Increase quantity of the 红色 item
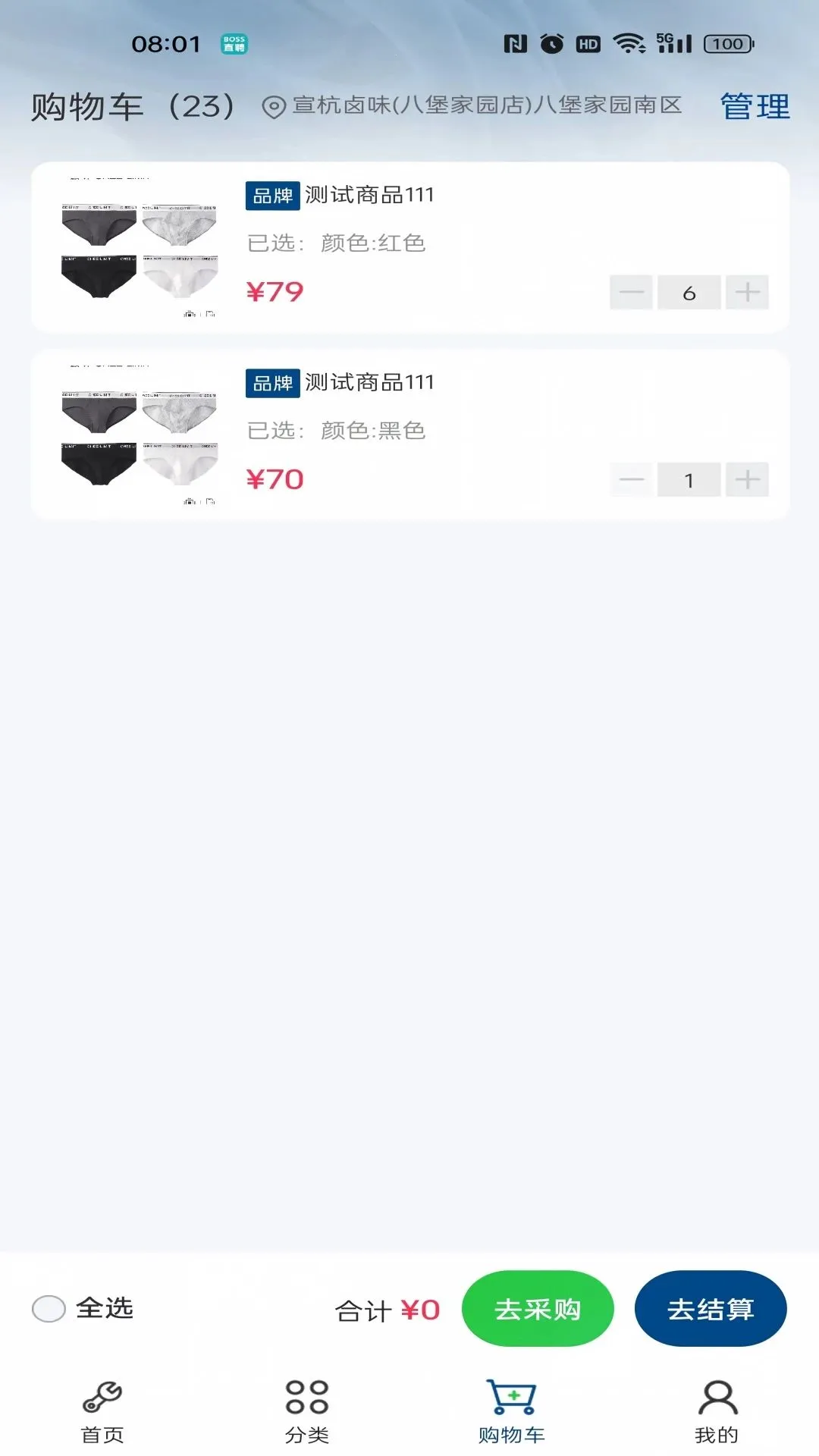The width and height of the screenshot is (819, 1456). [747, 292]
